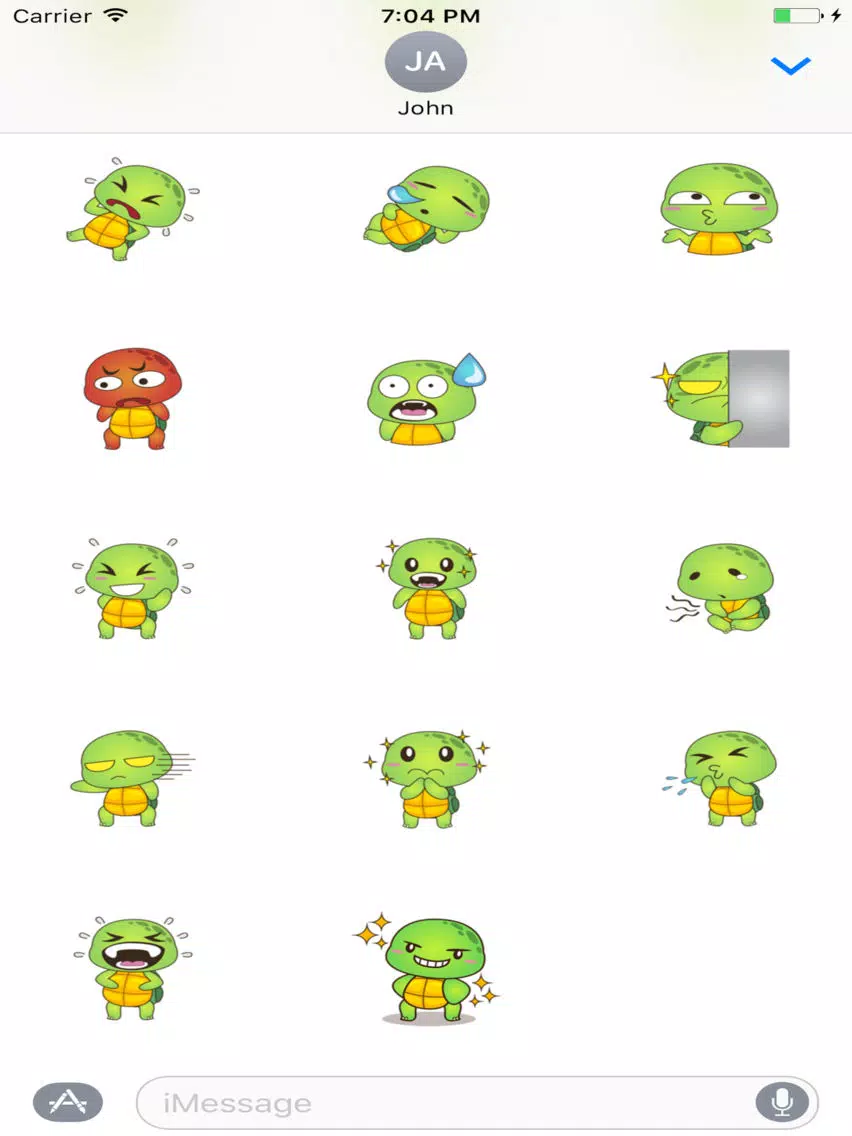
Task: Pick the turtle spitting water drops sticker
Action: 722,778
